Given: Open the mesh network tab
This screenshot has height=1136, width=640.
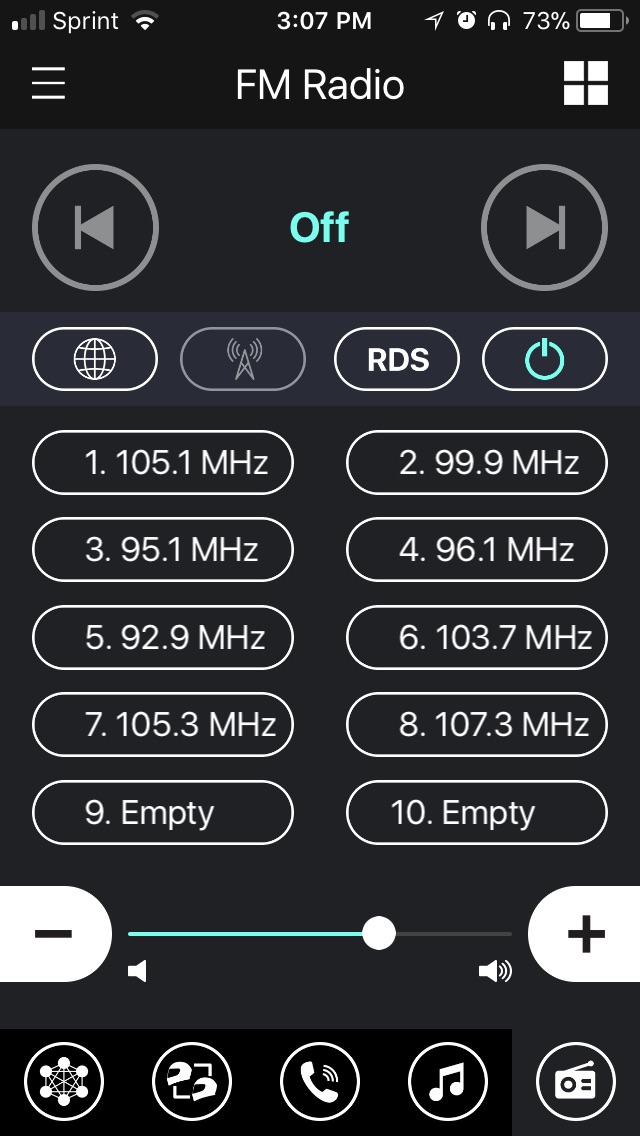Looking at the screenshot, I should point(64,1082).
